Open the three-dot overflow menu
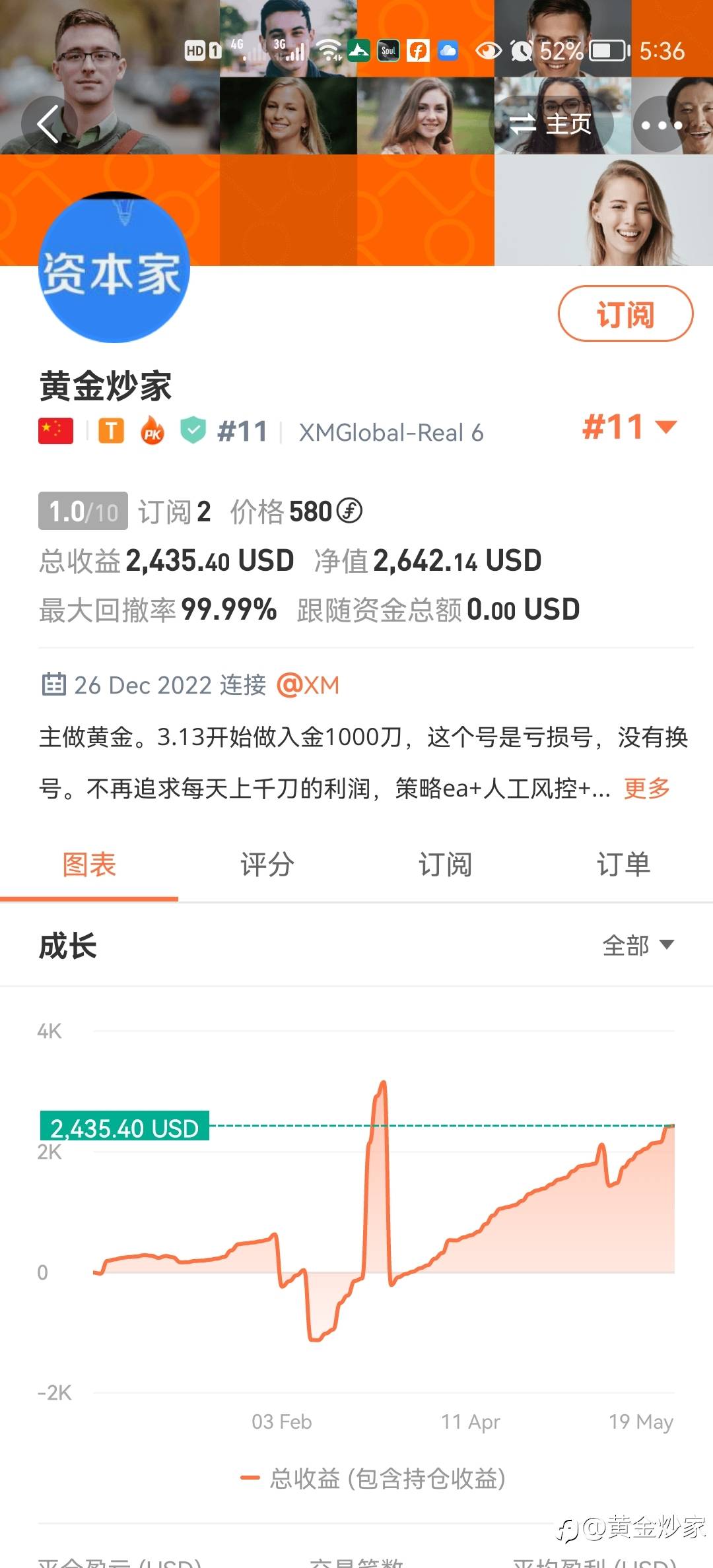This screenshot has width=713, height=1568. (661, 124)
